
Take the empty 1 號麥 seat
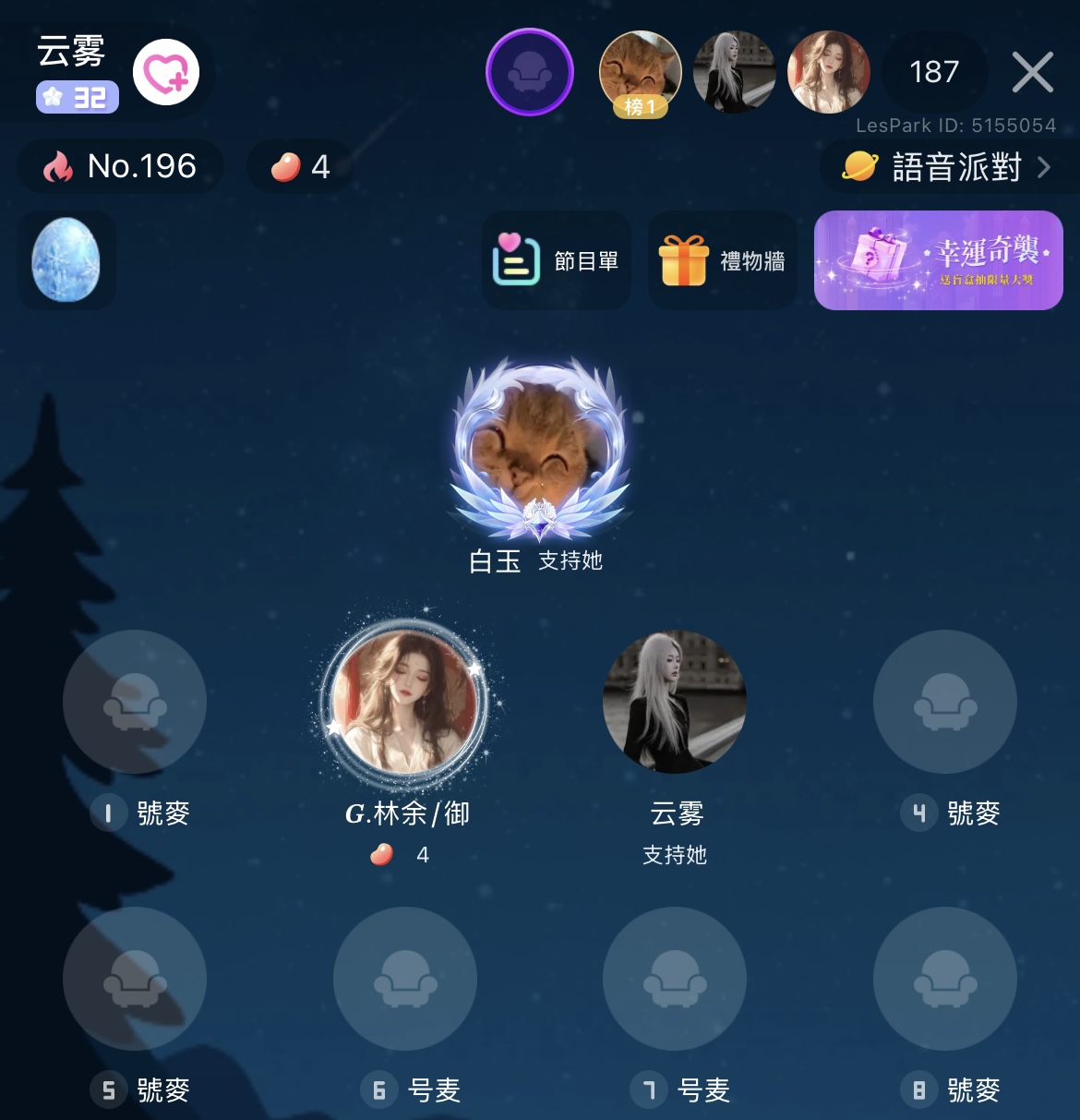(135, 701)
